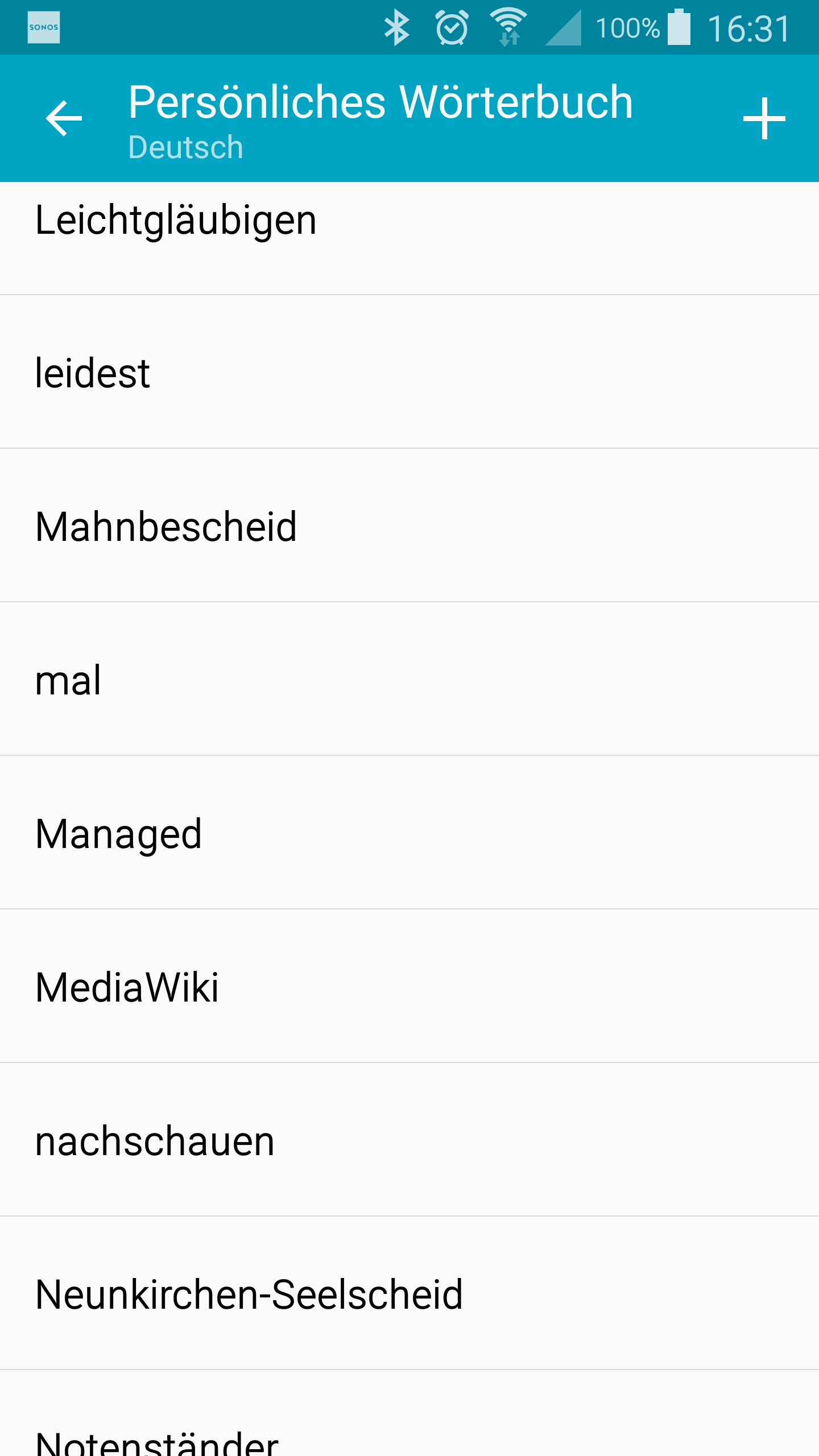Tap the alarm clock status icon
The height and width of the screenshot is (1456, 819).
pyautogui.click(x=451, y=26)
